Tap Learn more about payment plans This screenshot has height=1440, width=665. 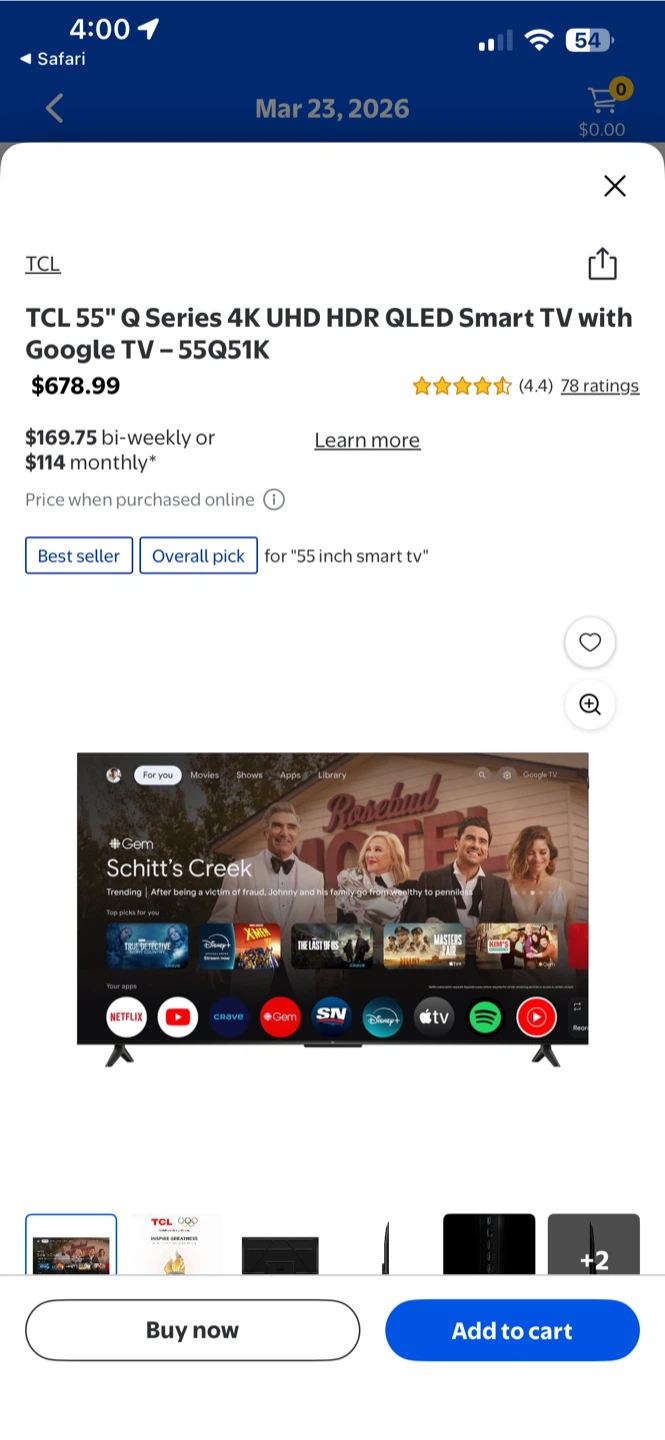pyautogui.click(x=367, y=440)
